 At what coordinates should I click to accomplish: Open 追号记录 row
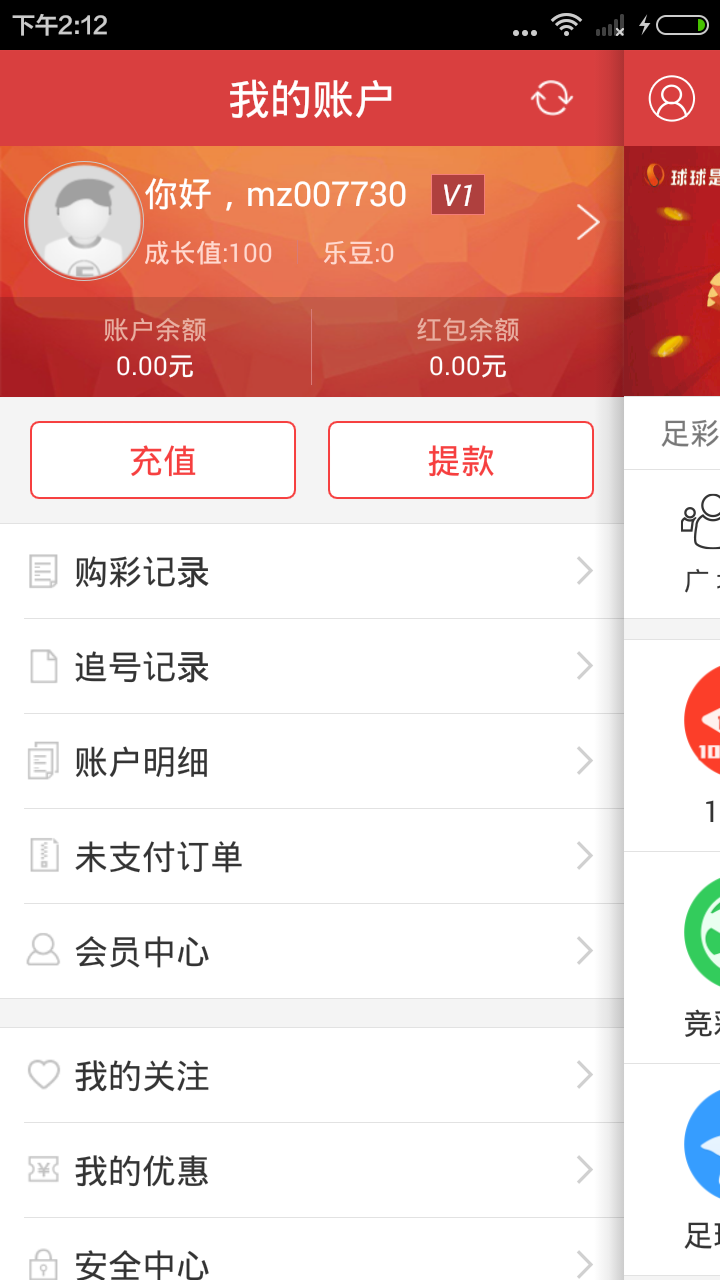tap(310, 667)
